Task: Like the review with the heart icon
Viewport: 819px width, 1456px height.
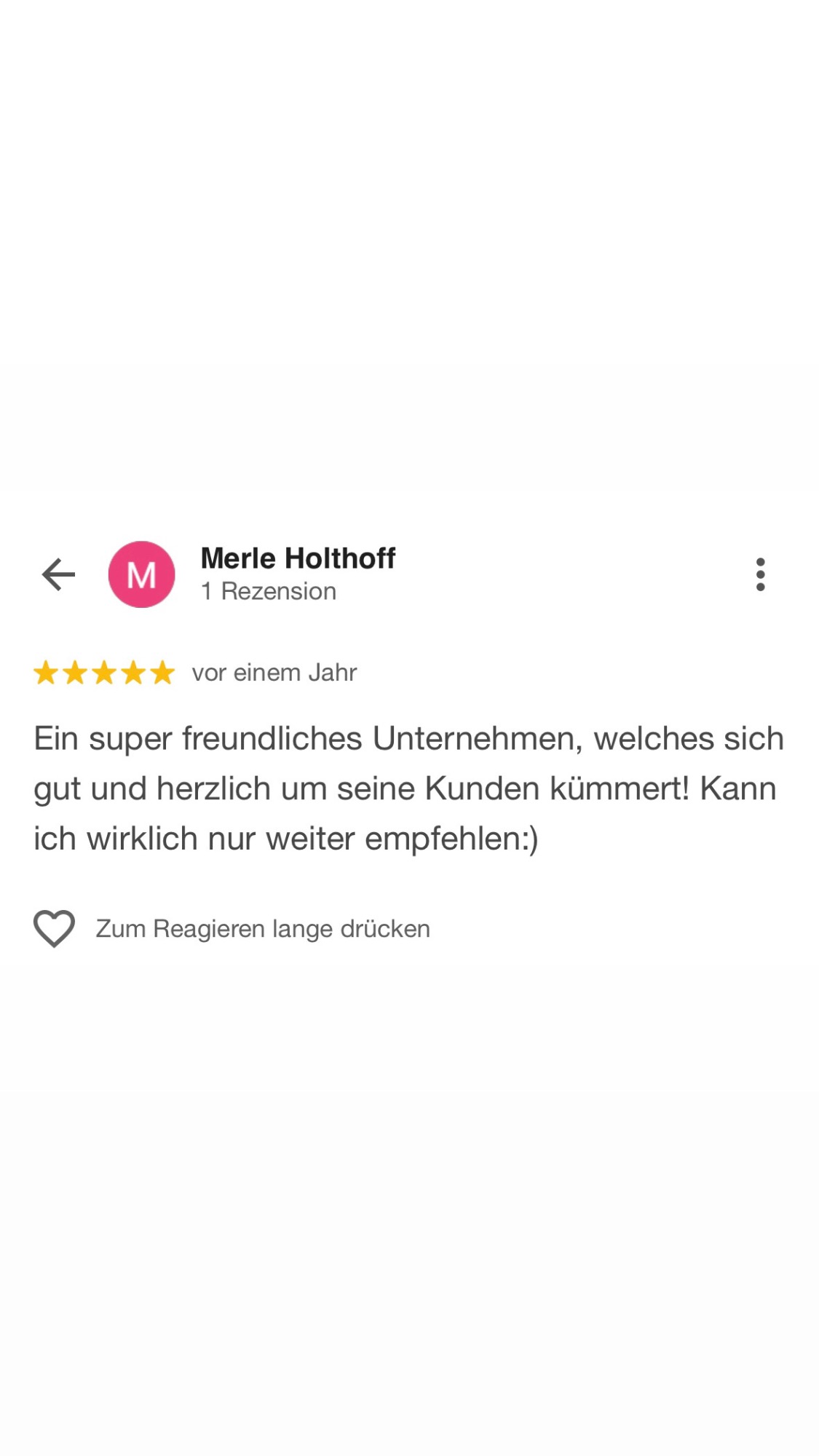Action: (54, 928)
